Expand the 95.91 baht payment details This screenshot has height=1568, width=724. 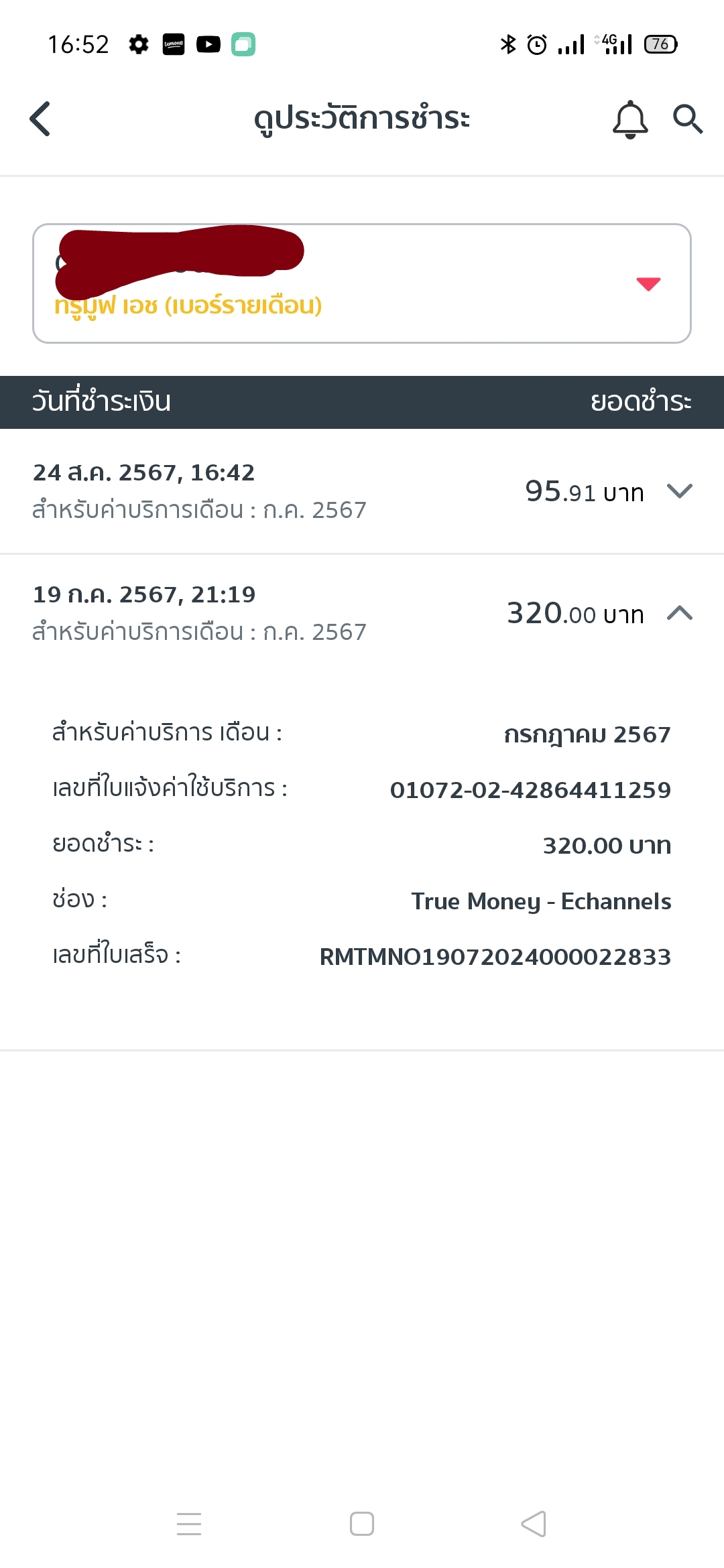[x=679, y=491]
